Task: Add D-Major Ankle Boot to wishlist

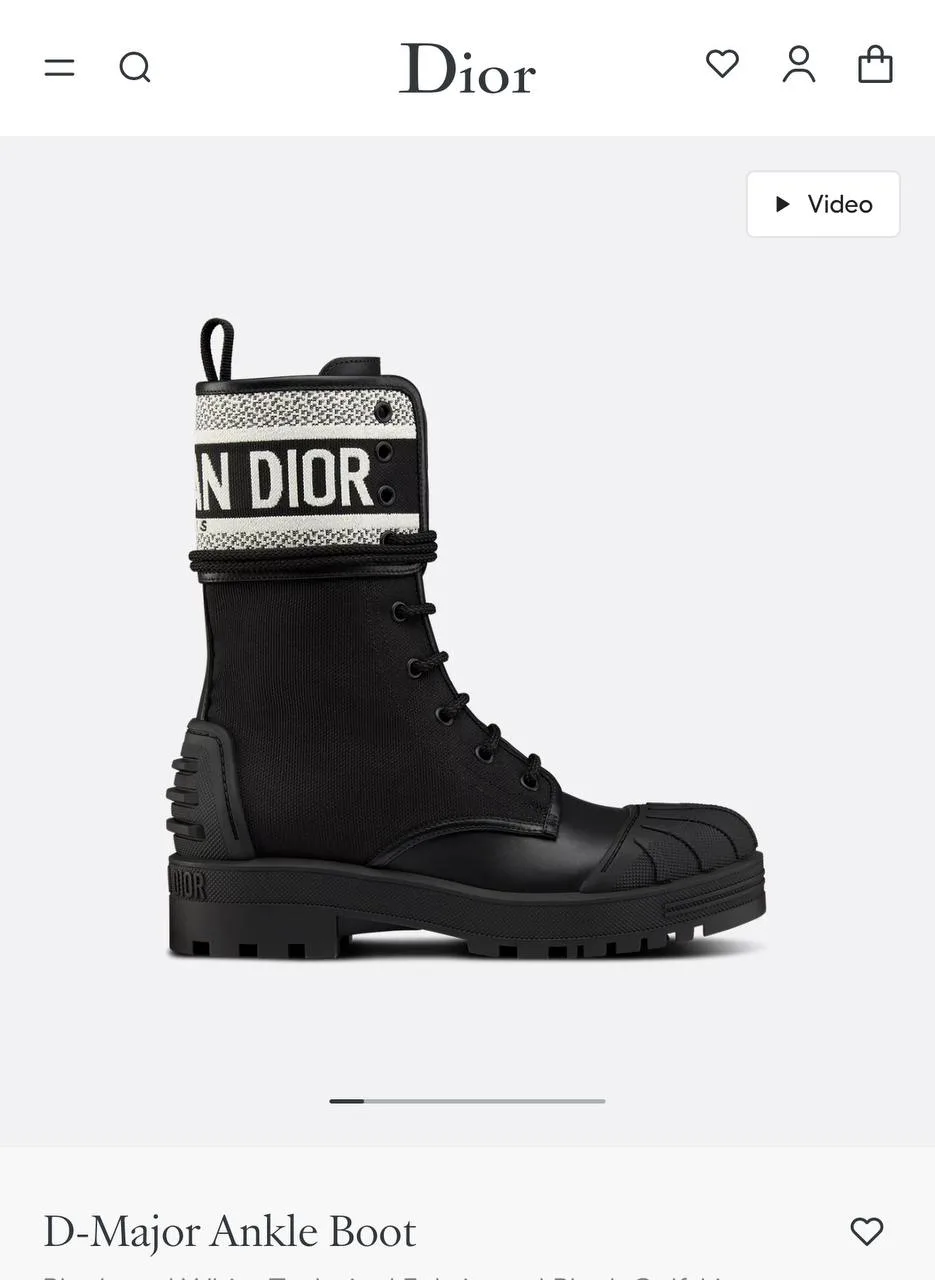Action: click(866, 1231)
